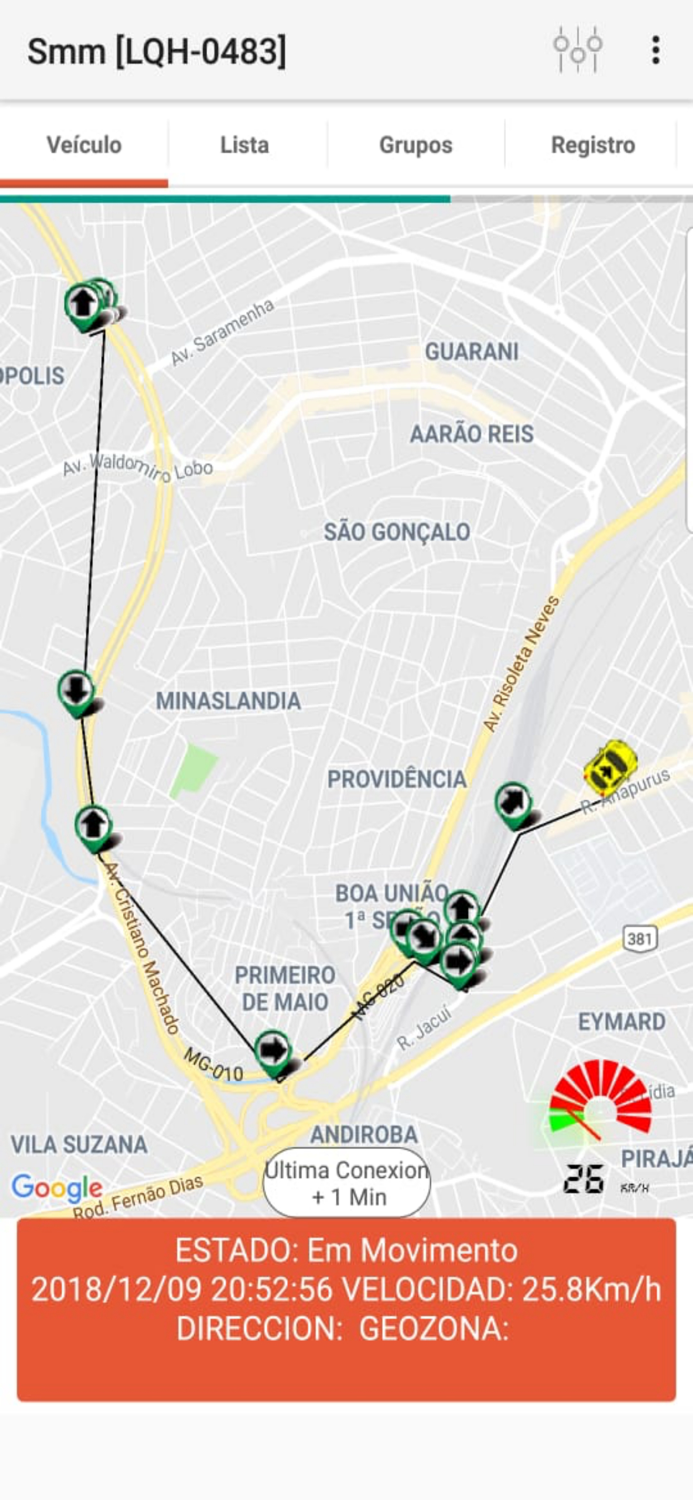Screen dimensions: 693x1500
Task: Open the filter settings sliders icon
Action: tap(578, 50)
